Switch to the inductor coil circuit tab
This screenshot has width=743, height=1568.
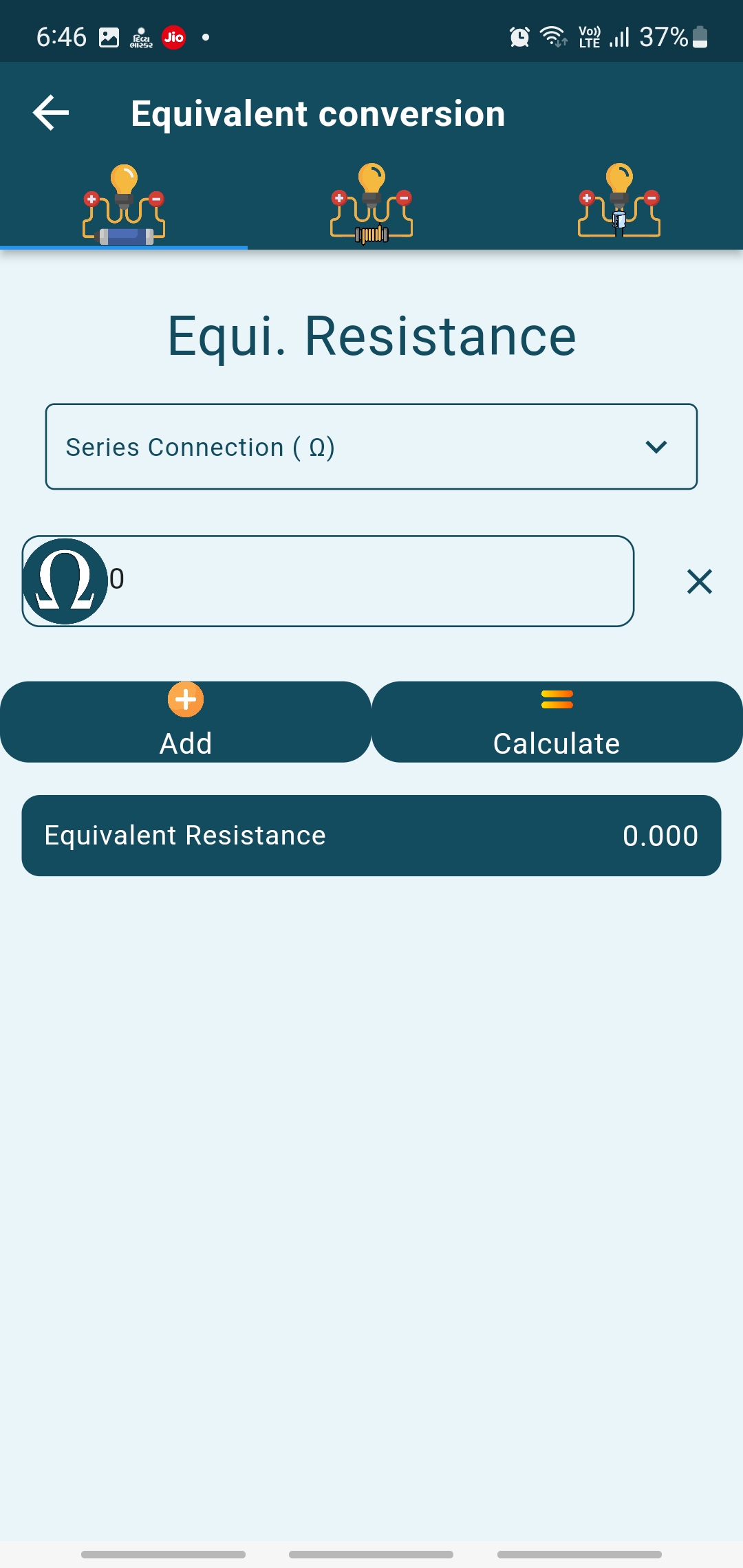(371, 204)
